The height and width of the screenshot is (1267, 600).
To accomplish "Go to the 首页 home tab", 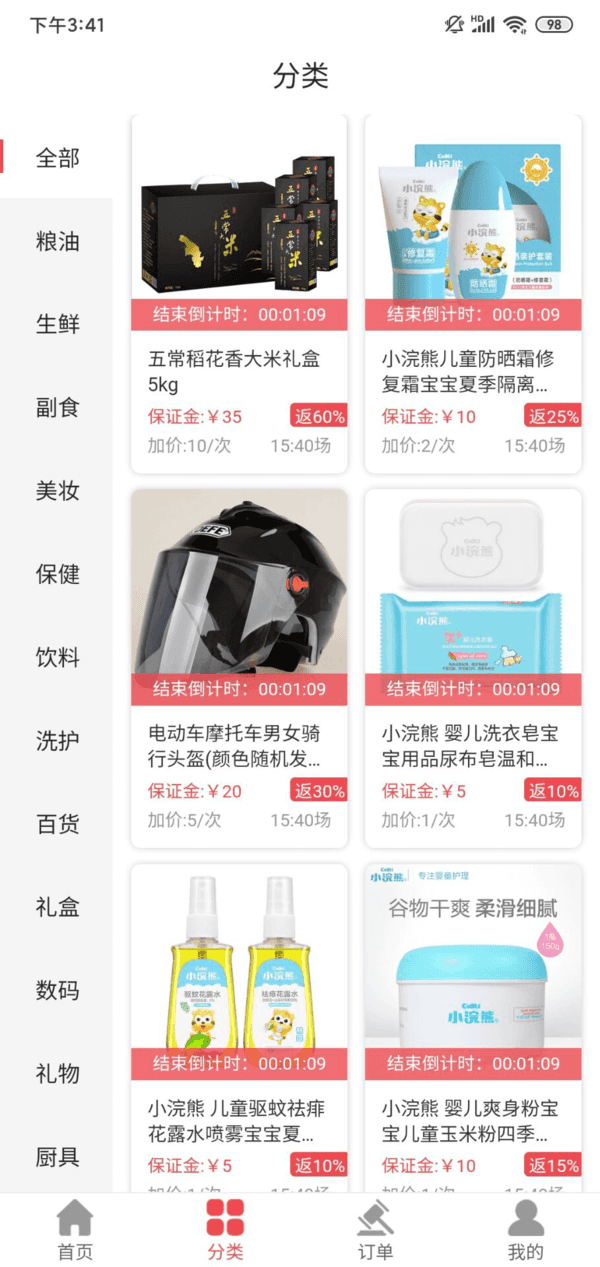I will click(x=75, y=1231).
